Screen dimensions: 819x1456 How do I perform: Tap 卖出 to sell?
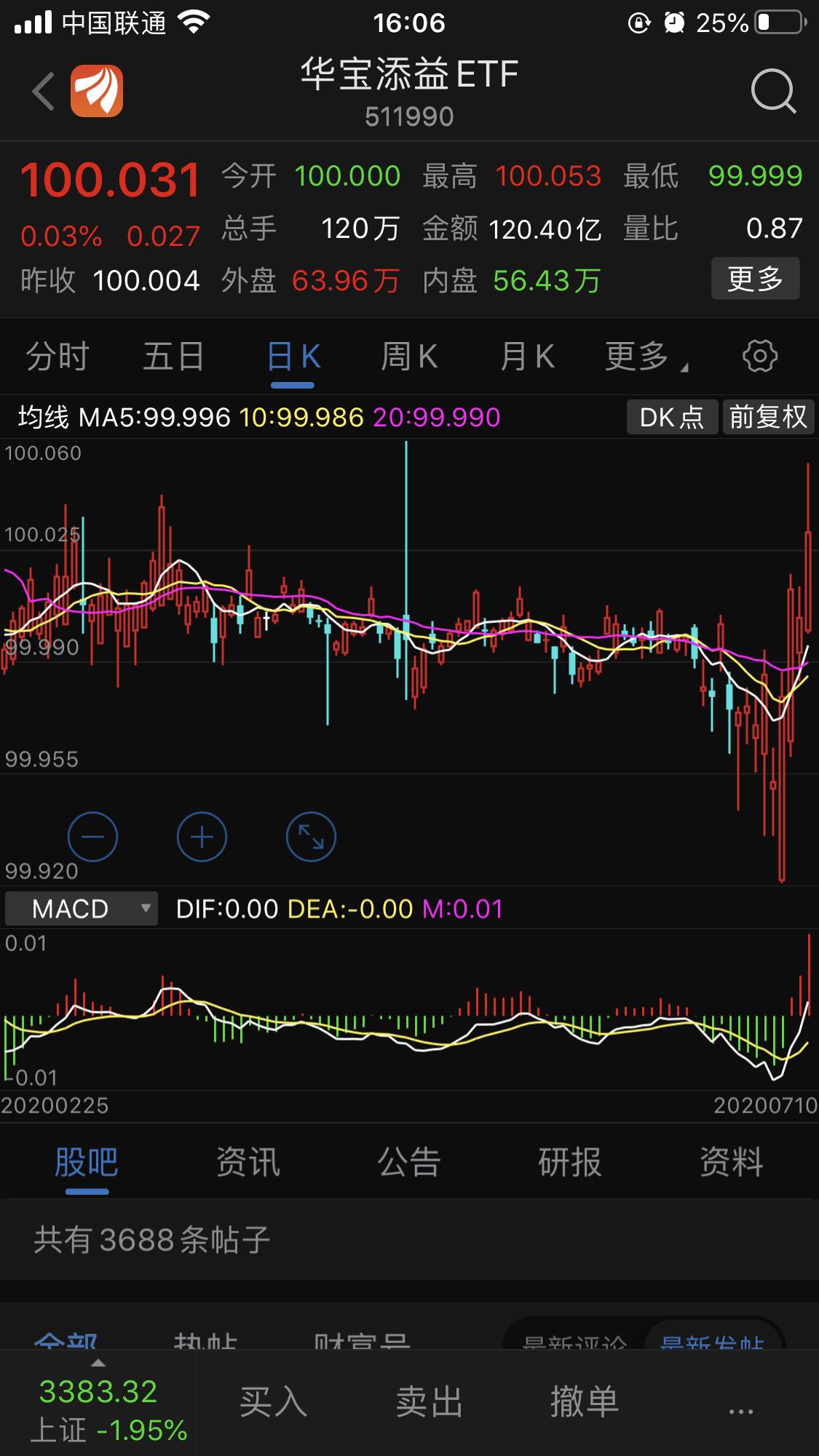(x=429, y=1401)
